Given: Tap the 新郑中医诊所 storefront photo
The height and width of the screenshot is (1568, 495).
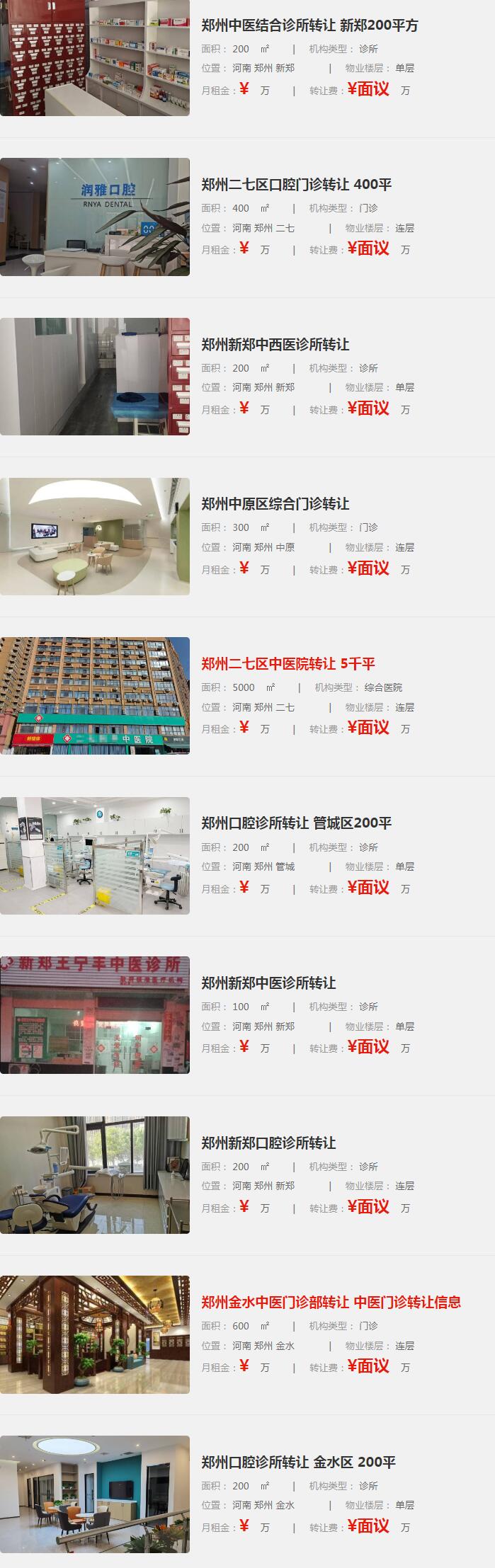Looking at the screenshot, I should click(x=95, y=1014).
